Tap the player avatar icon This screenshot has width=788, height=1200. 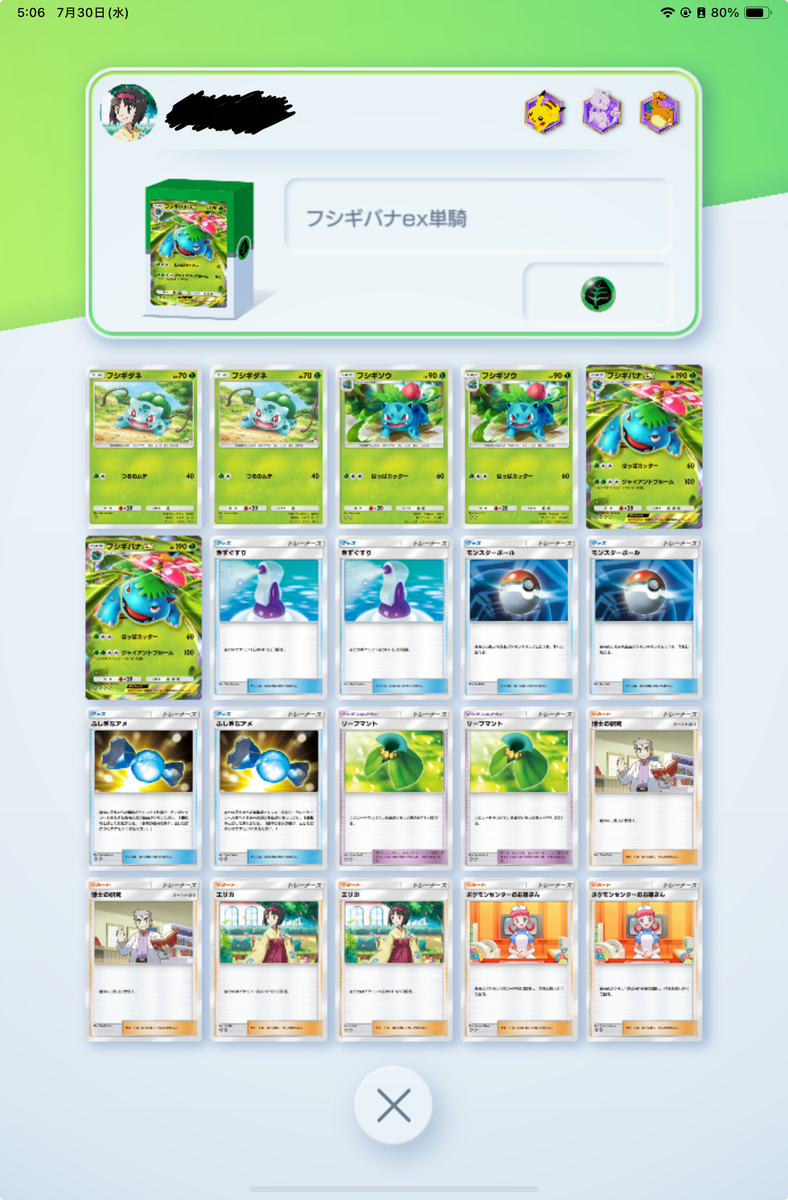[127, 112]
